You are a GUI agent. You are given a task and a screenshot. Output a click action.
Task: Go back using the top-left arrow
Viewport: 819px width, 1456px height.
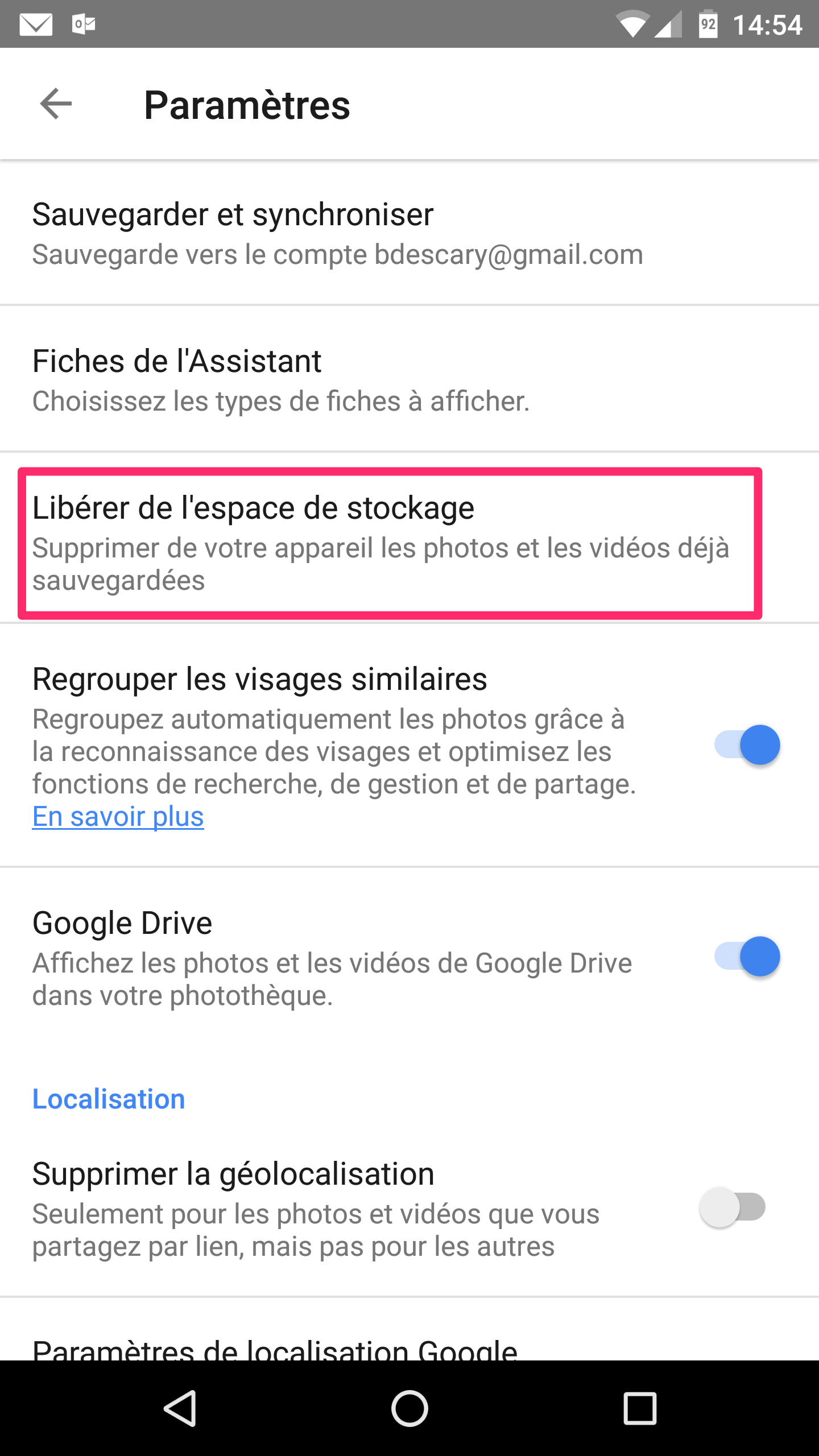pos(56,104)
